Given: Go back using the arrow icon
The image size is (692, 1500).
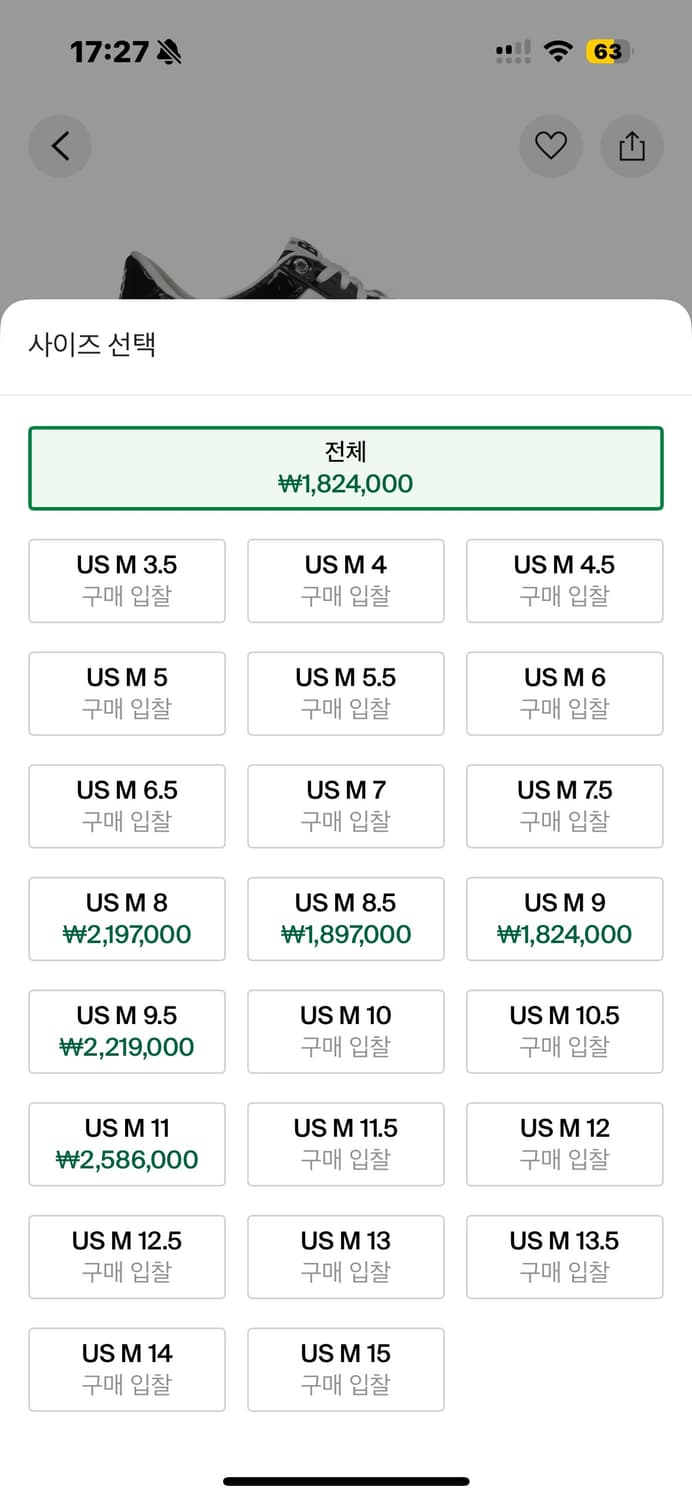Looking at the screenshot, I should tap(60, 146).
